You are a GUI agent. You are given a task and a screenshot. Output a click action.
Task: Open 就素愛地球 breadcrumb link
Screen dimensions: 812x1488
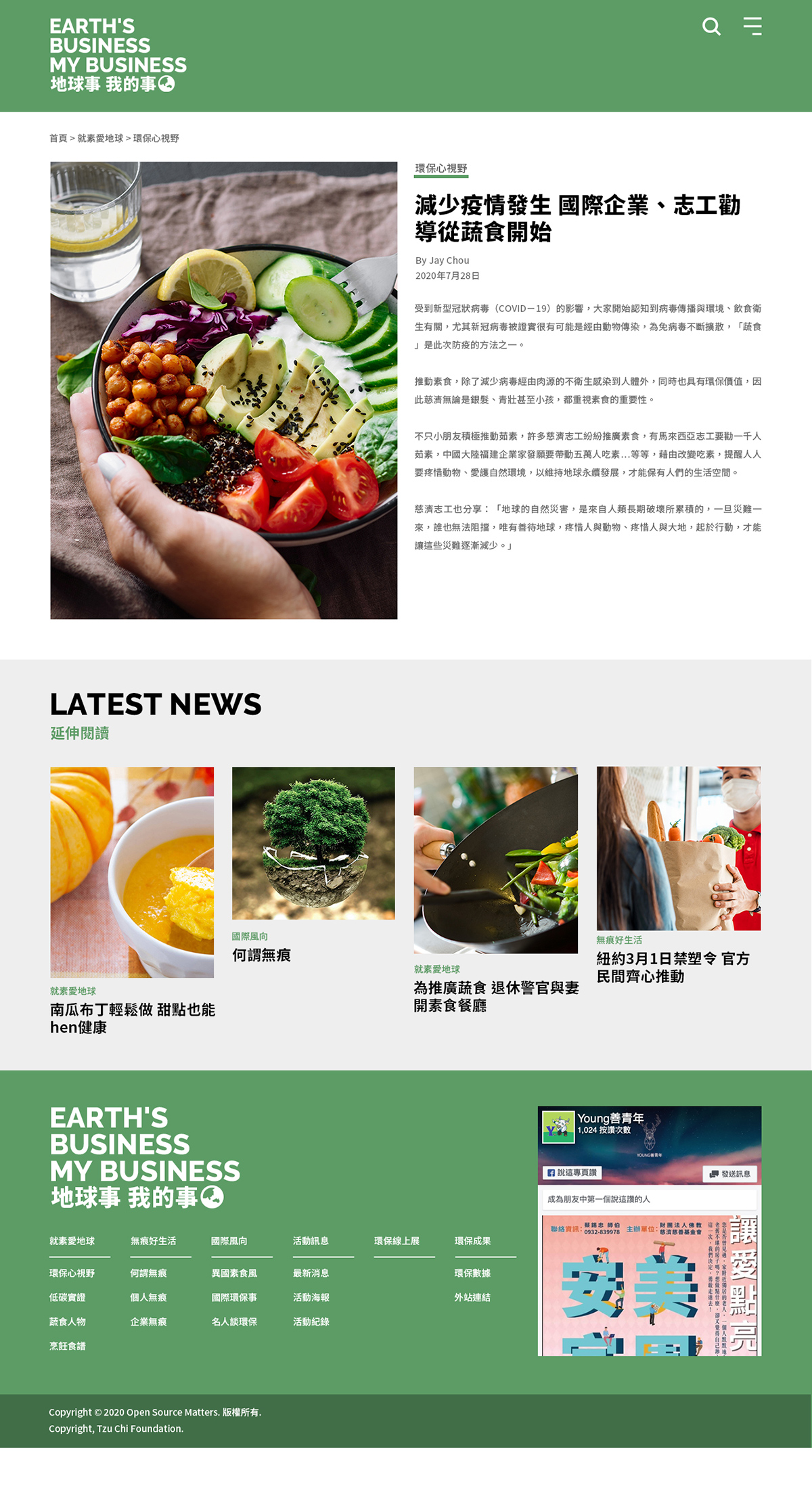pos(100,138)
